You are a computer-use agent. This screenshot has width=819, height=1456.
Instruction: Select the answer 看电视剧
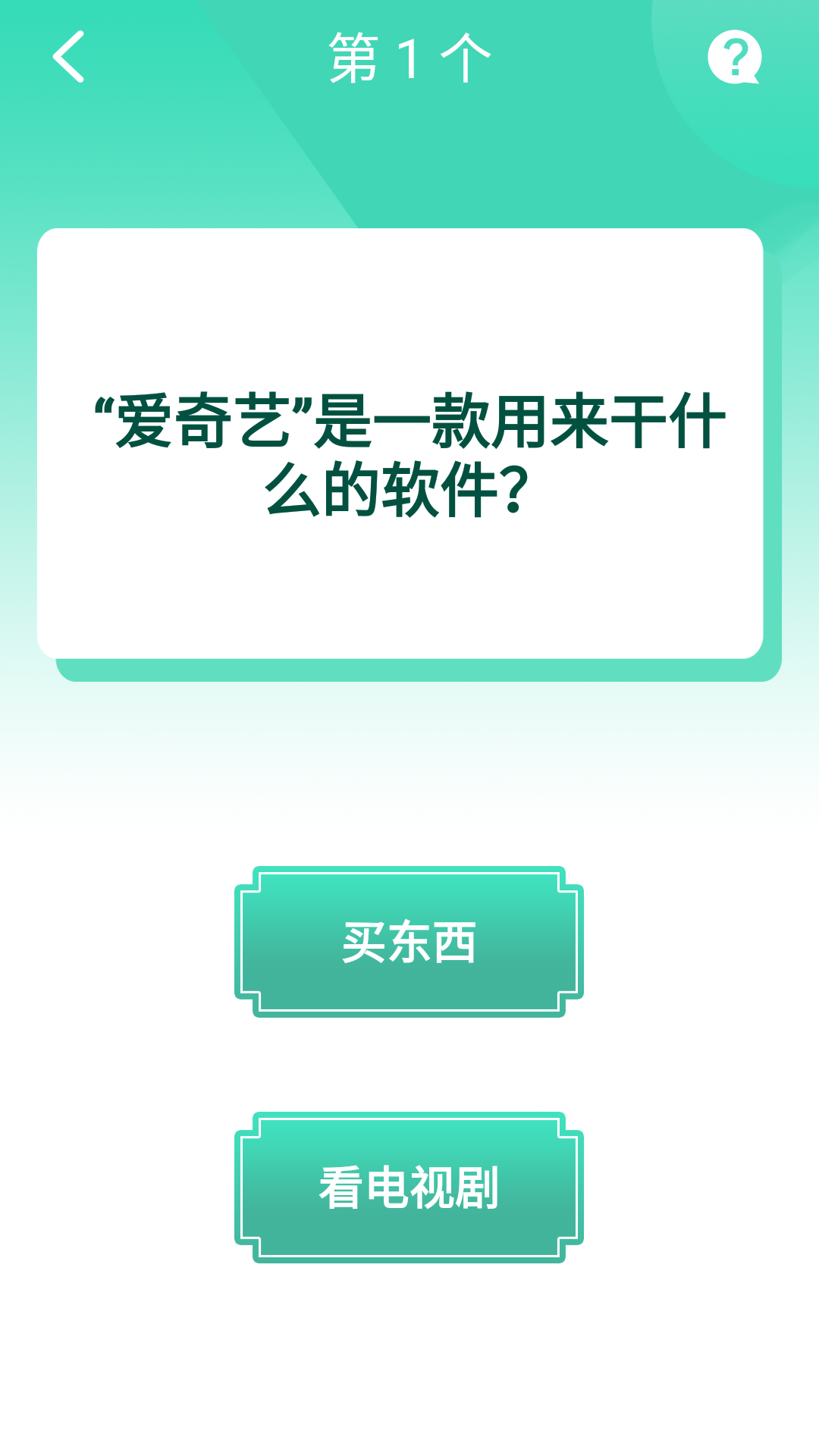pyautogui.click(x=409, y=1188)
